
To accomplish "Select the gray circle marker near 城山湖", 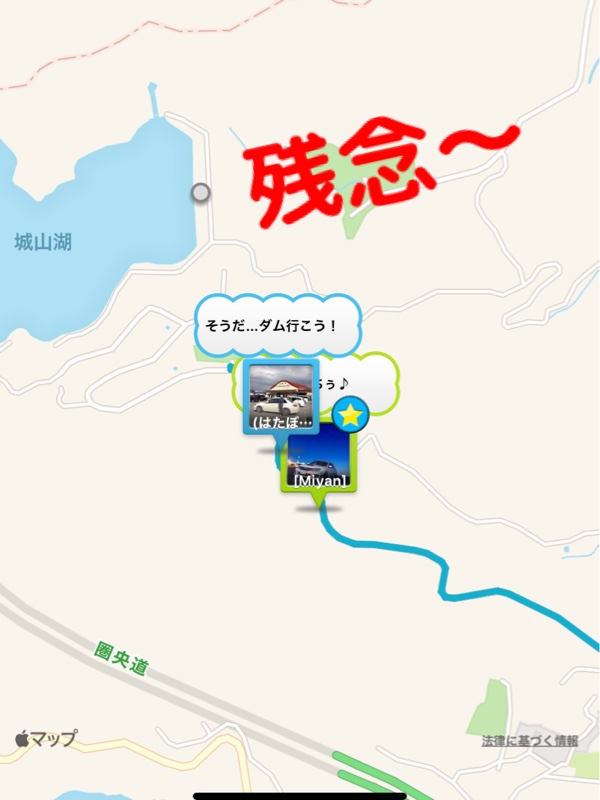I will (x=201, y=192).
